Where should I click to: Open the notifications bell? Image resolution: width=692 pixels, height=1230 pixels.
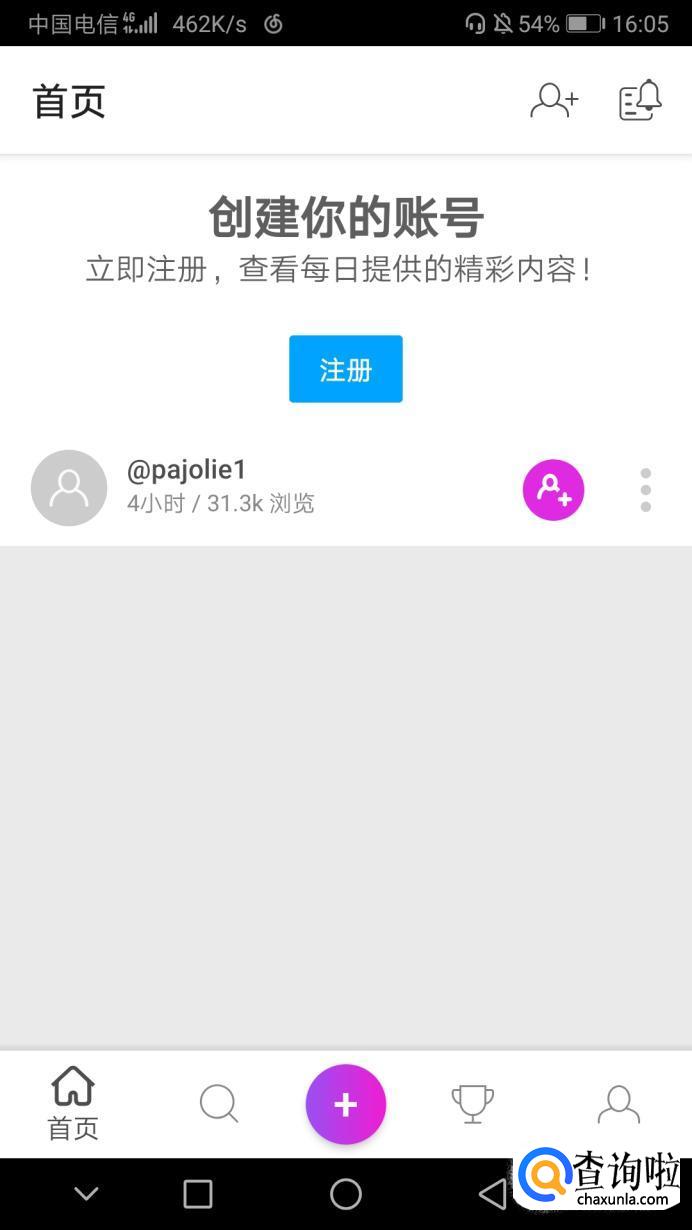coord(640,101)
